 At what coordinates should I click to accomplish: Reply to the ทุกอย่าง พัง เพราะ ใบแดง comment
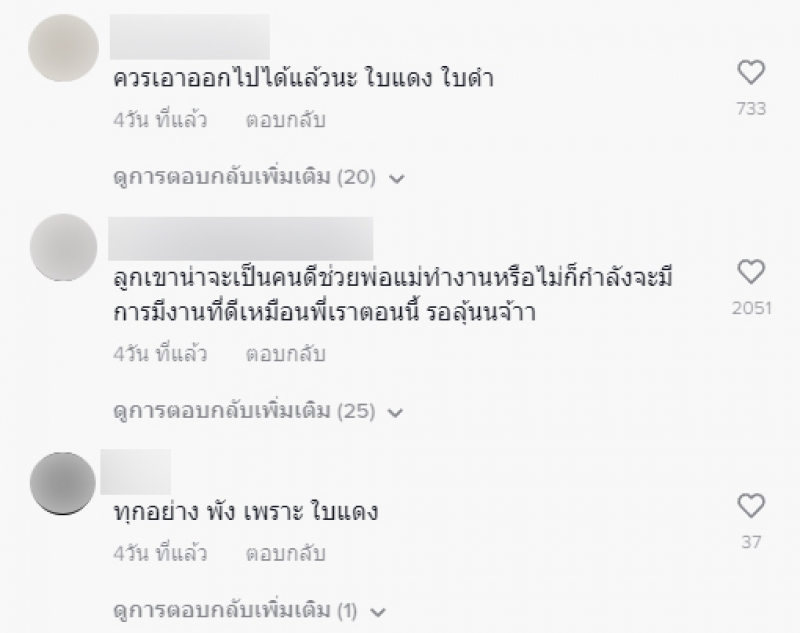286,553
